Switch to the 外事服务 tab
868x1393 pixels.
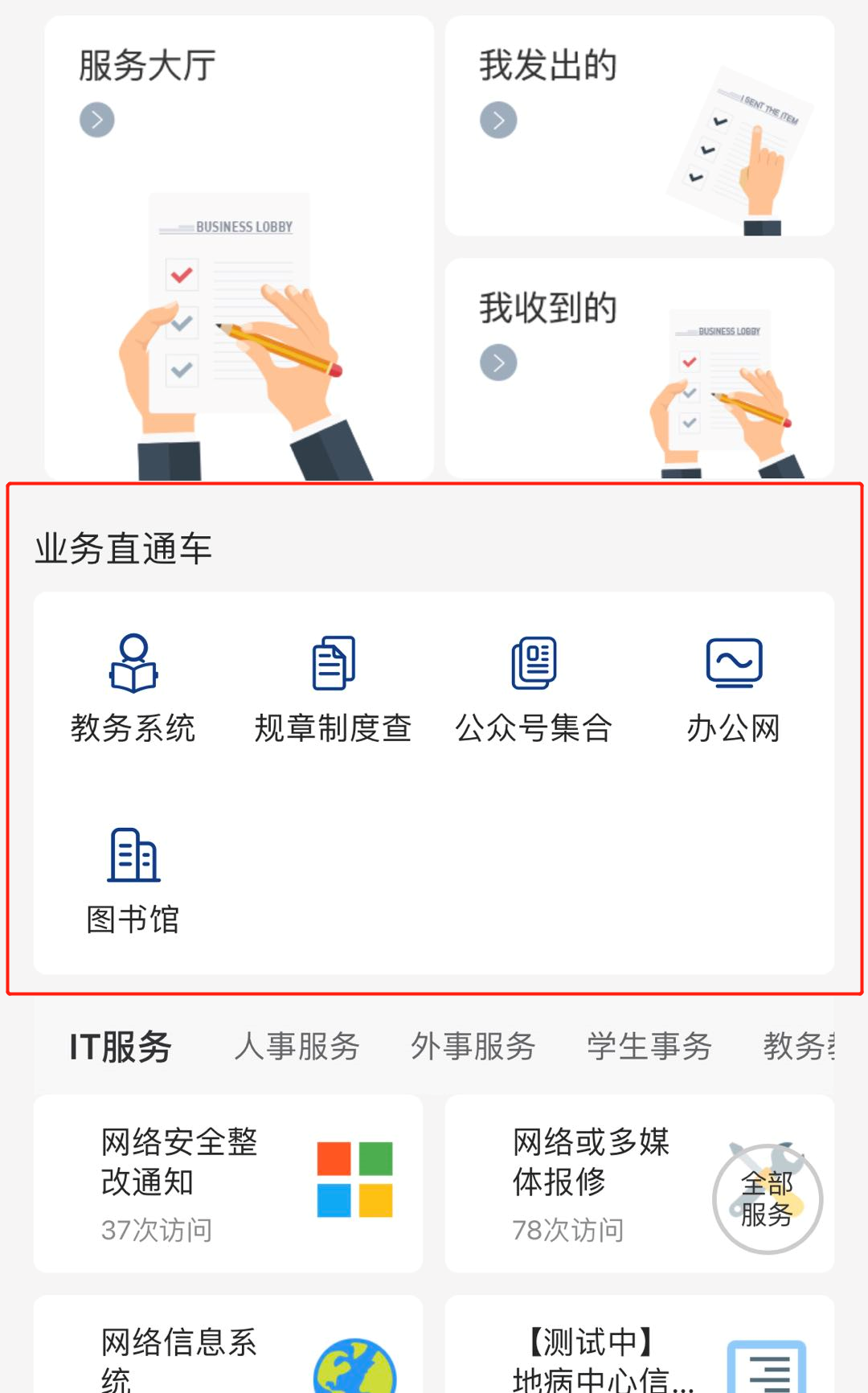(x=473, y=1047)
